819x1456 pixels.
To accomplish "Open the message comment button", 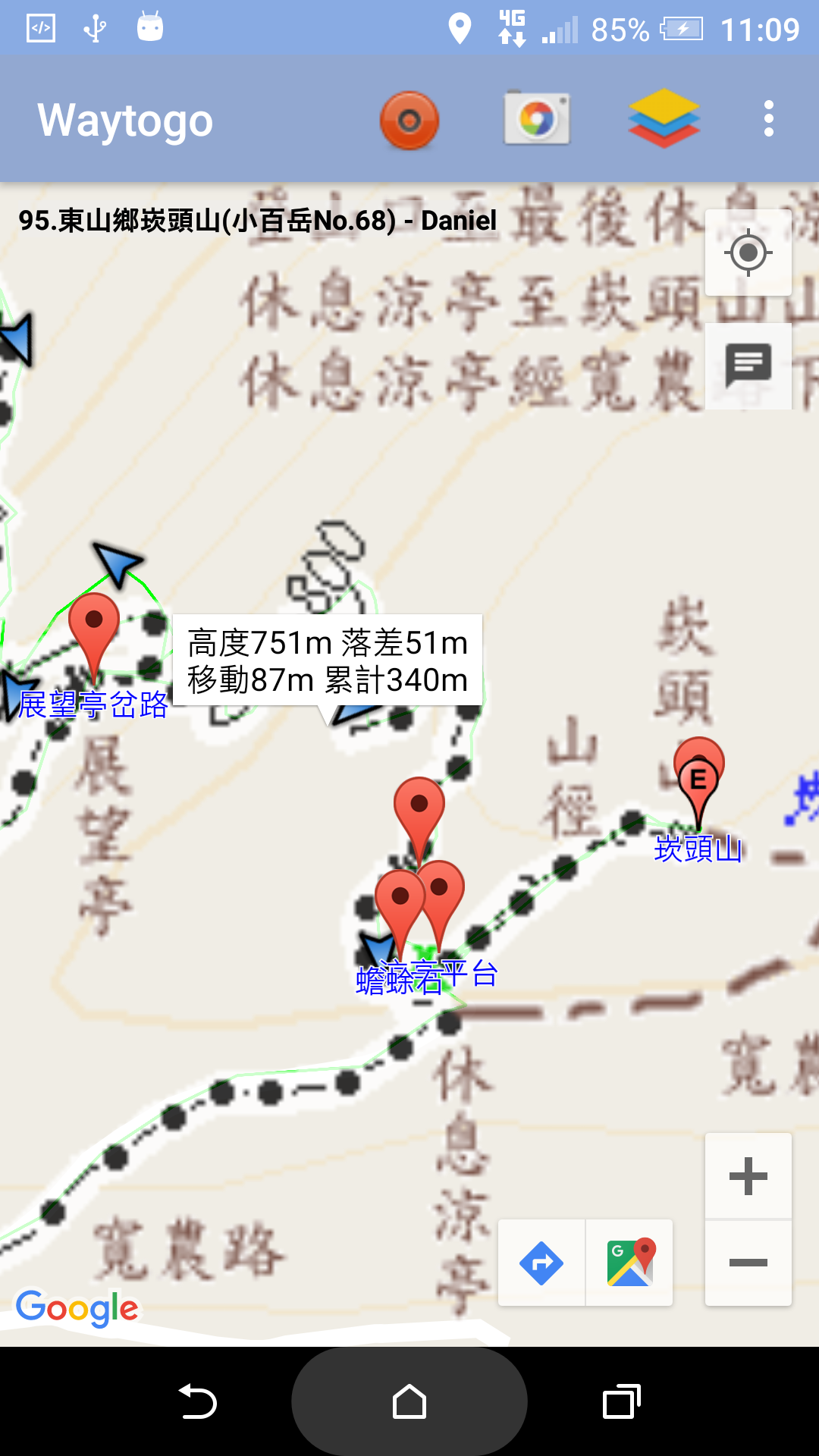I will pos(748,366).
